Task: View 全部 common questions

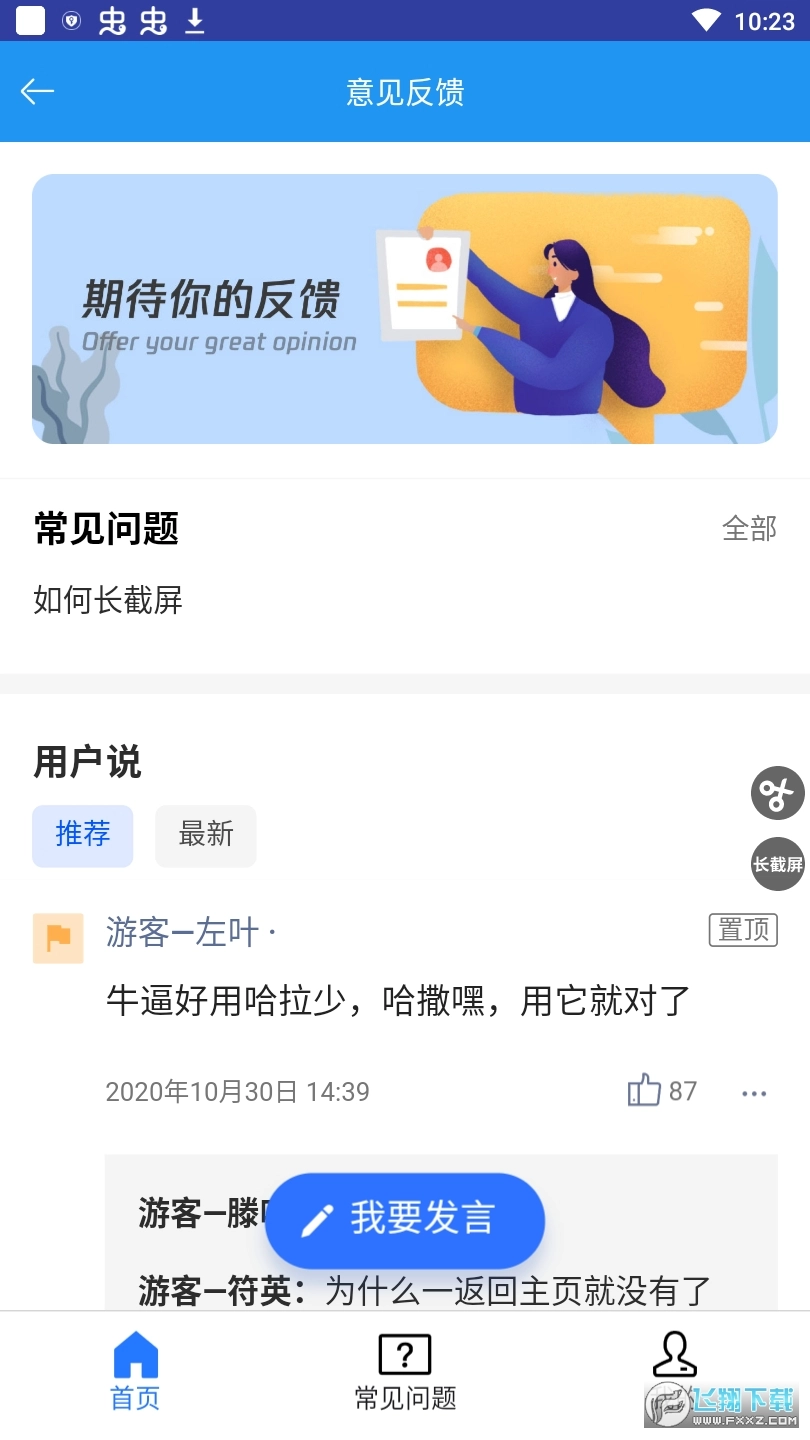Action: coord(749,528)
